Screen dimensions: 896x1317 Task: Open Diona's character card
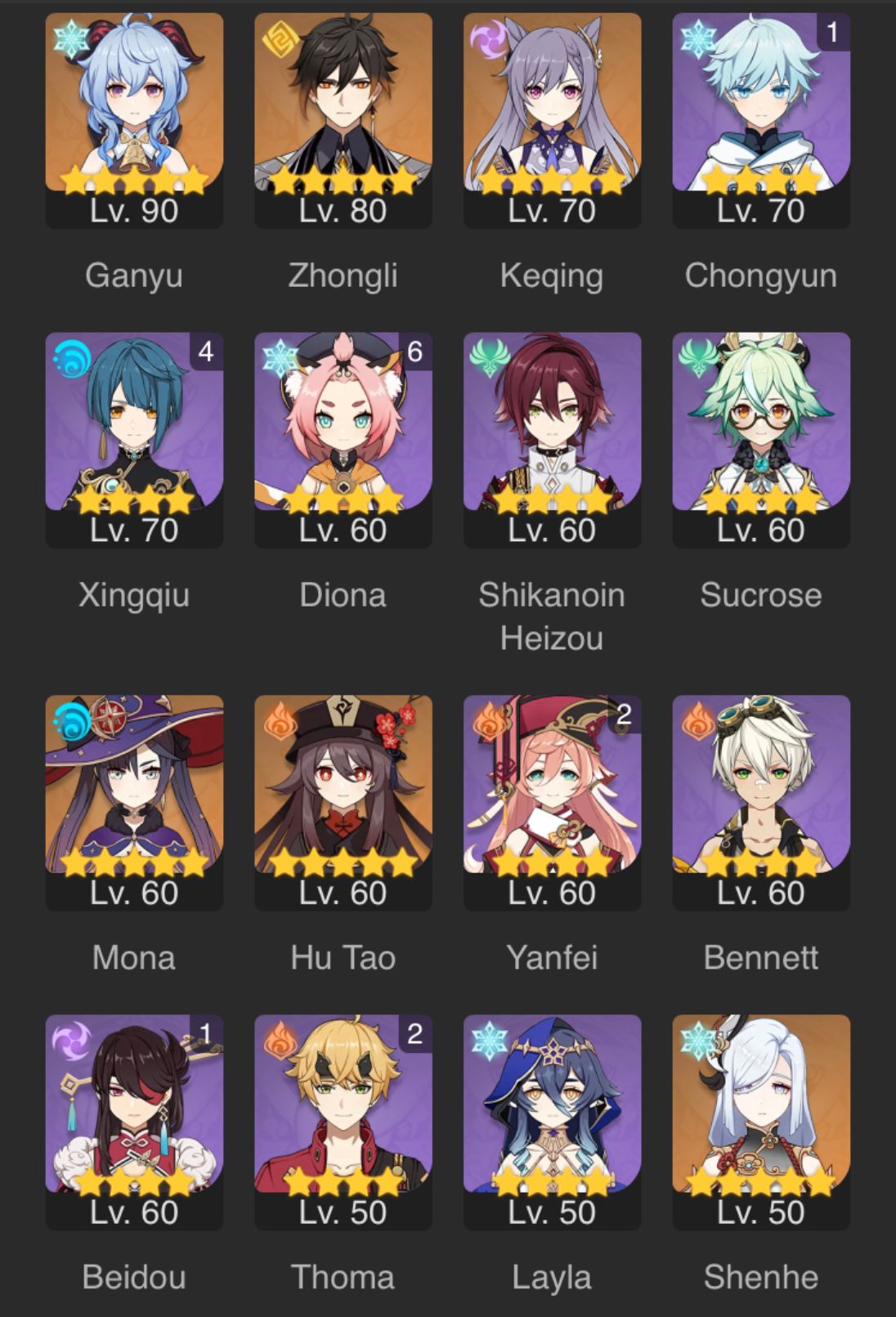343,438
